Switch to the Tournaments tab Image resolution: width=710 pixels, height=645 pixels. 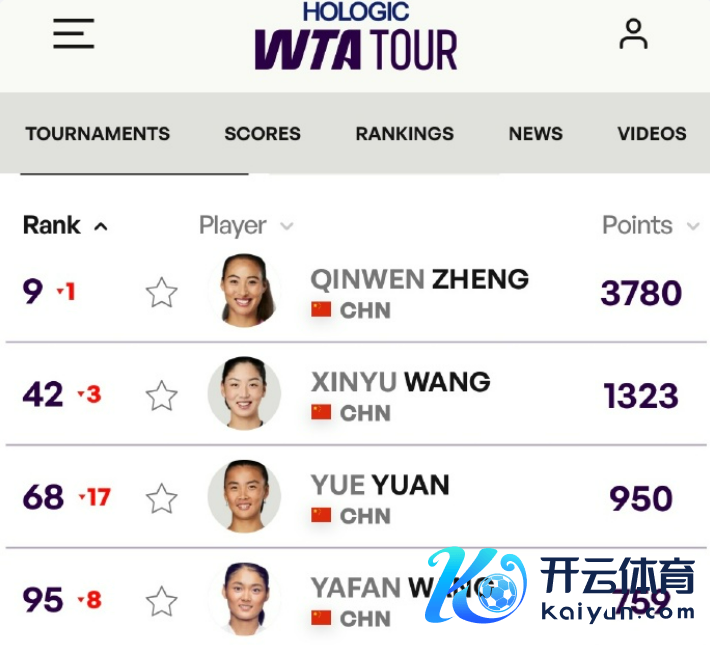tap(98, 134)
